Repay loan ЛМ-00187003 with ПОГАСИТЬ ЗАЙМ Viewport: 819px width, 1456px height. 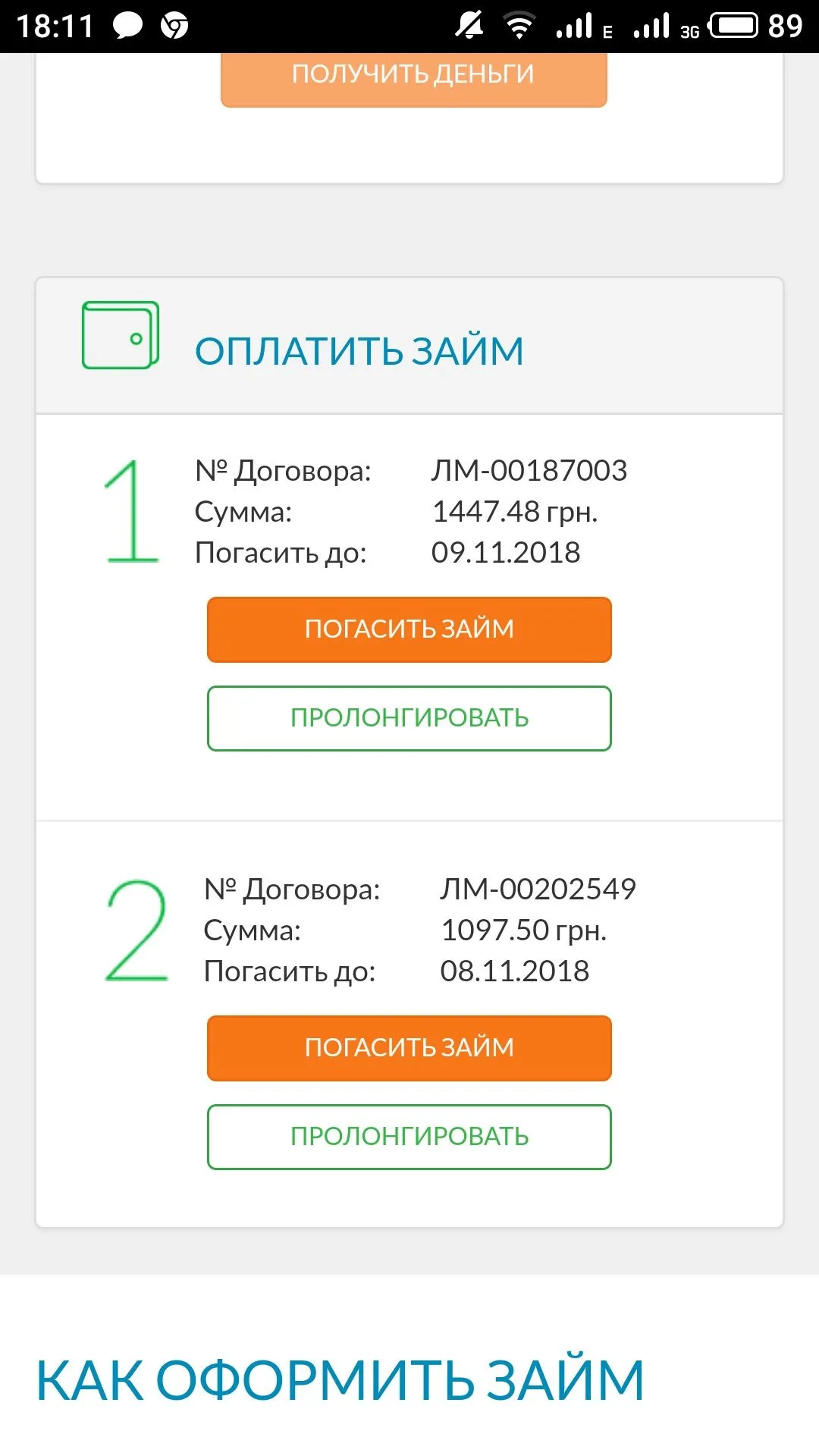(409, 629)
